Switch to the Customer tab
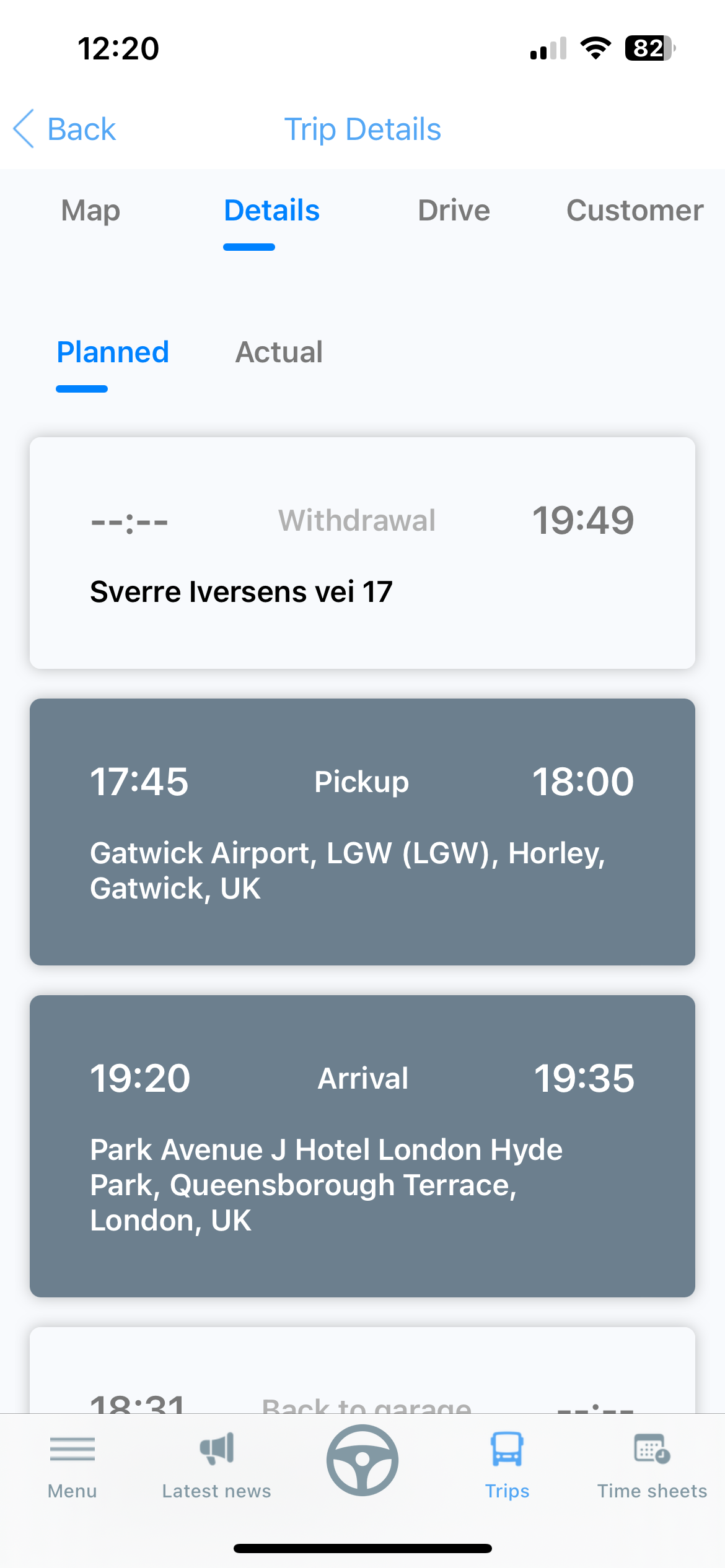725x1568 pixels. (x=635, y=211)
